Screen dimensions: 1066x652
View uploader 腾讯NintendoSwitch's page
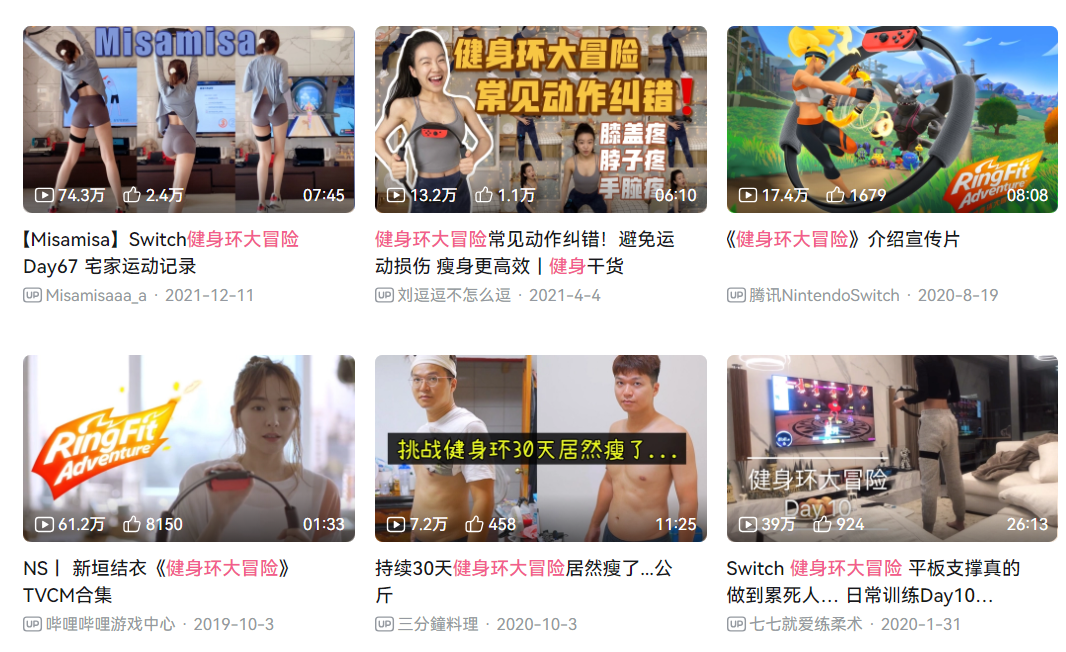coord(825,295)
